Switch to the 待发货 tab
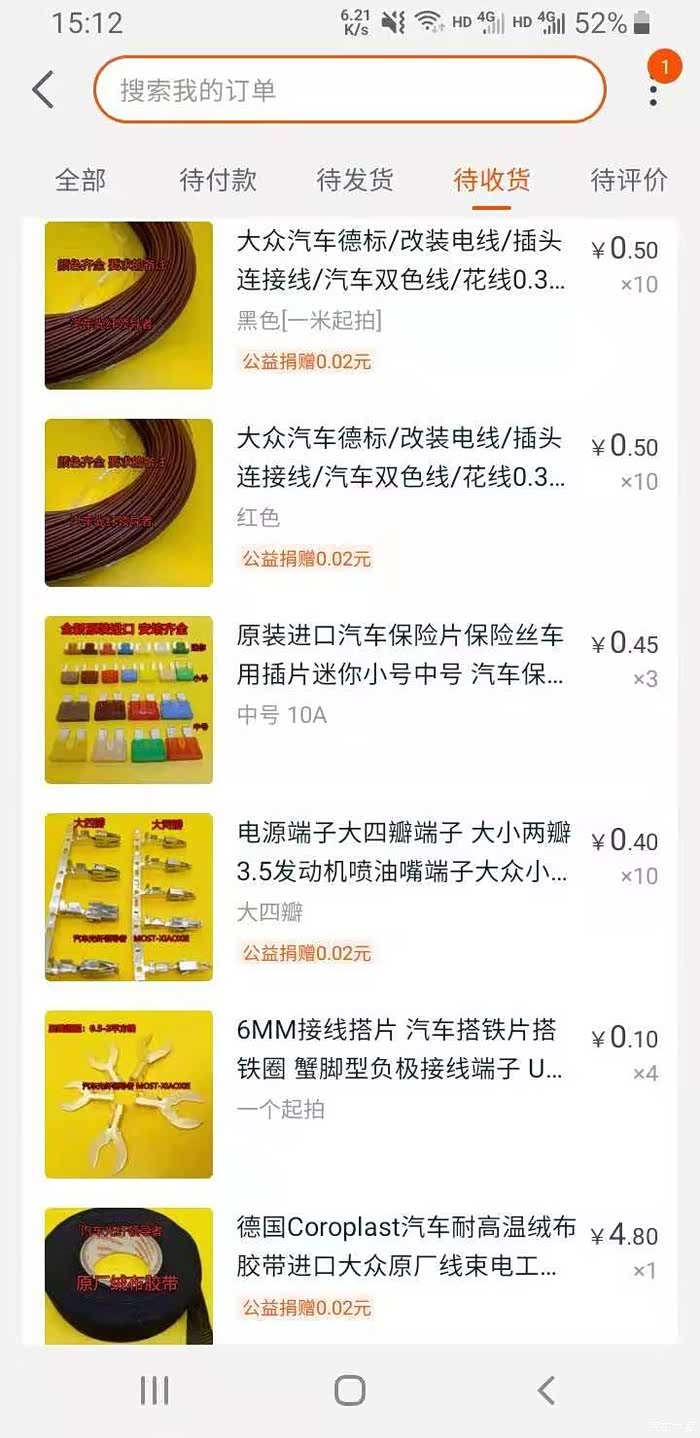Screen dimensions: 700x1438 (355, 180)
